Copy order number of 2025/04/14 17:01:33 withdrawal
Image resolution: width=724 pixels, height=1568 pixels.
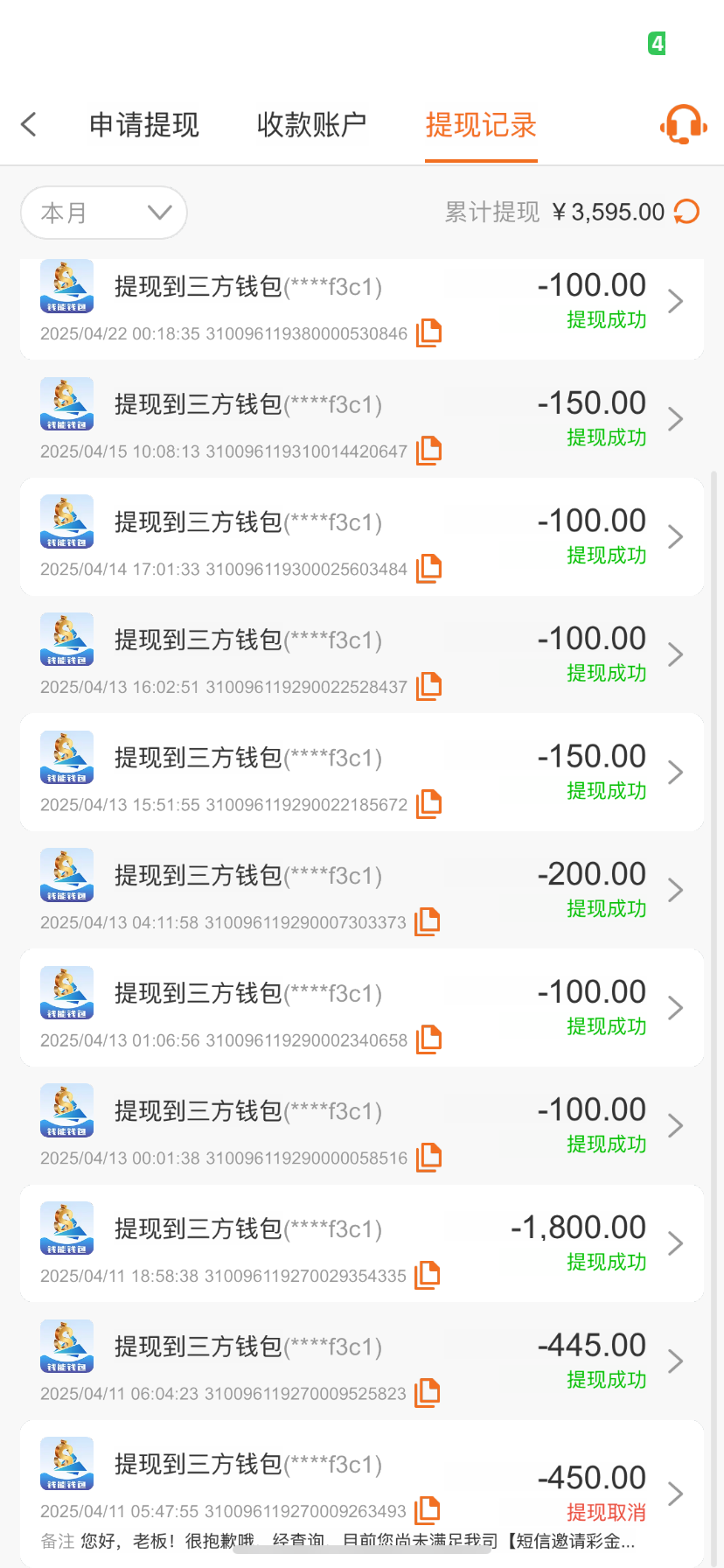click(428, 568)
